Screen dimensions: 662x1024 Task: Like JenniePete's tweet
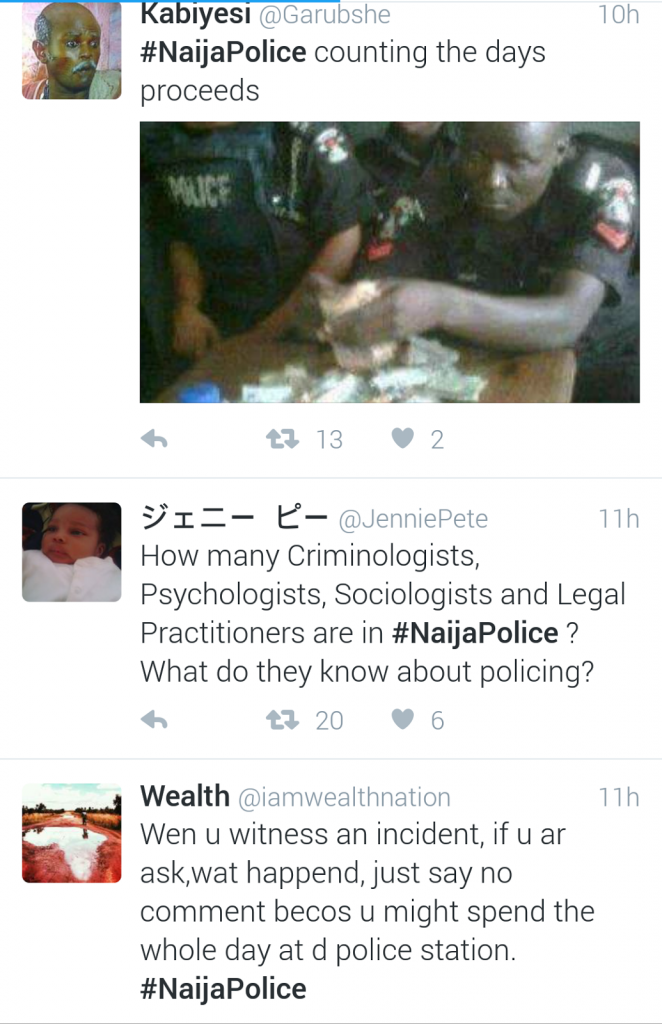pos(402,720)
